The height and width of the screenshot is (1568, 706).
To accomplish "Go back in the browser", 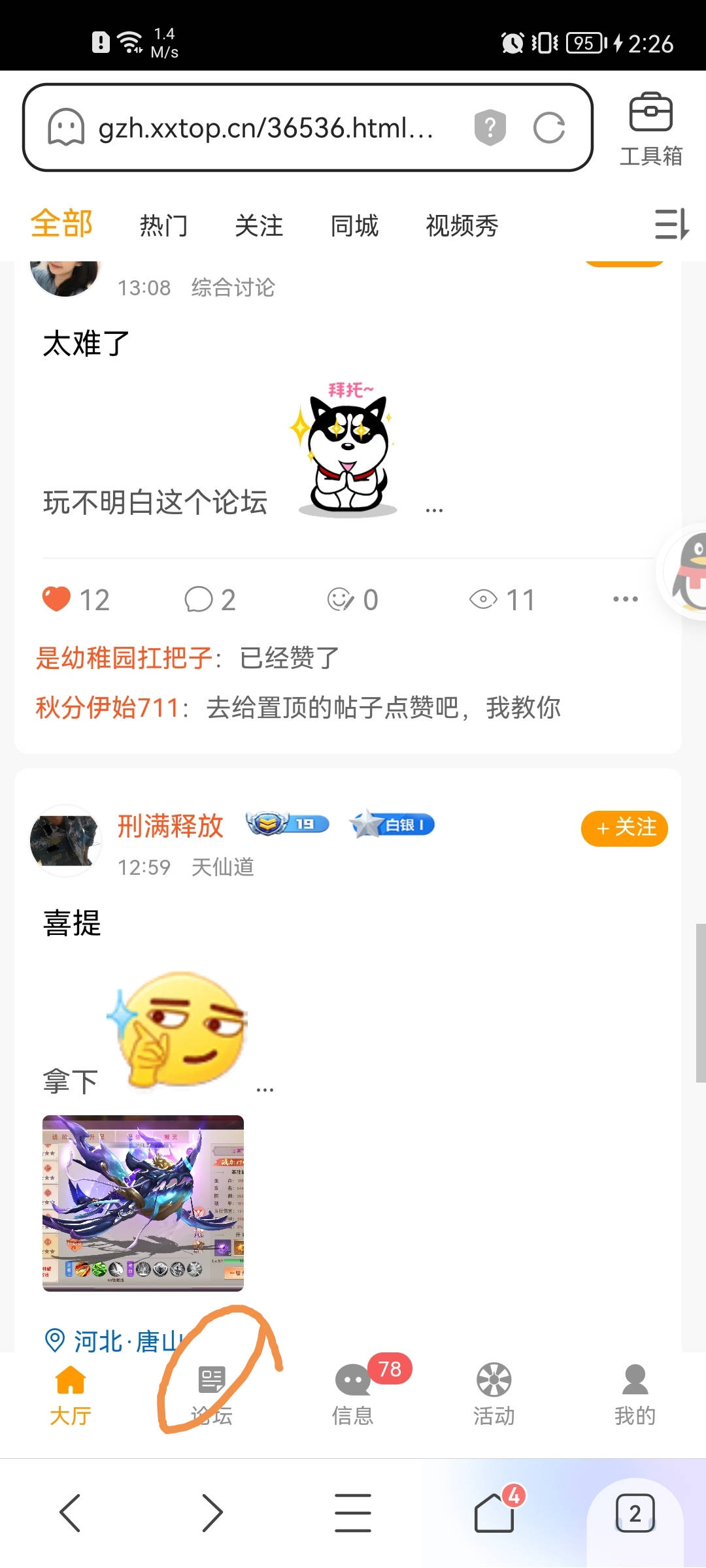I will click(x=70, y=1512).
